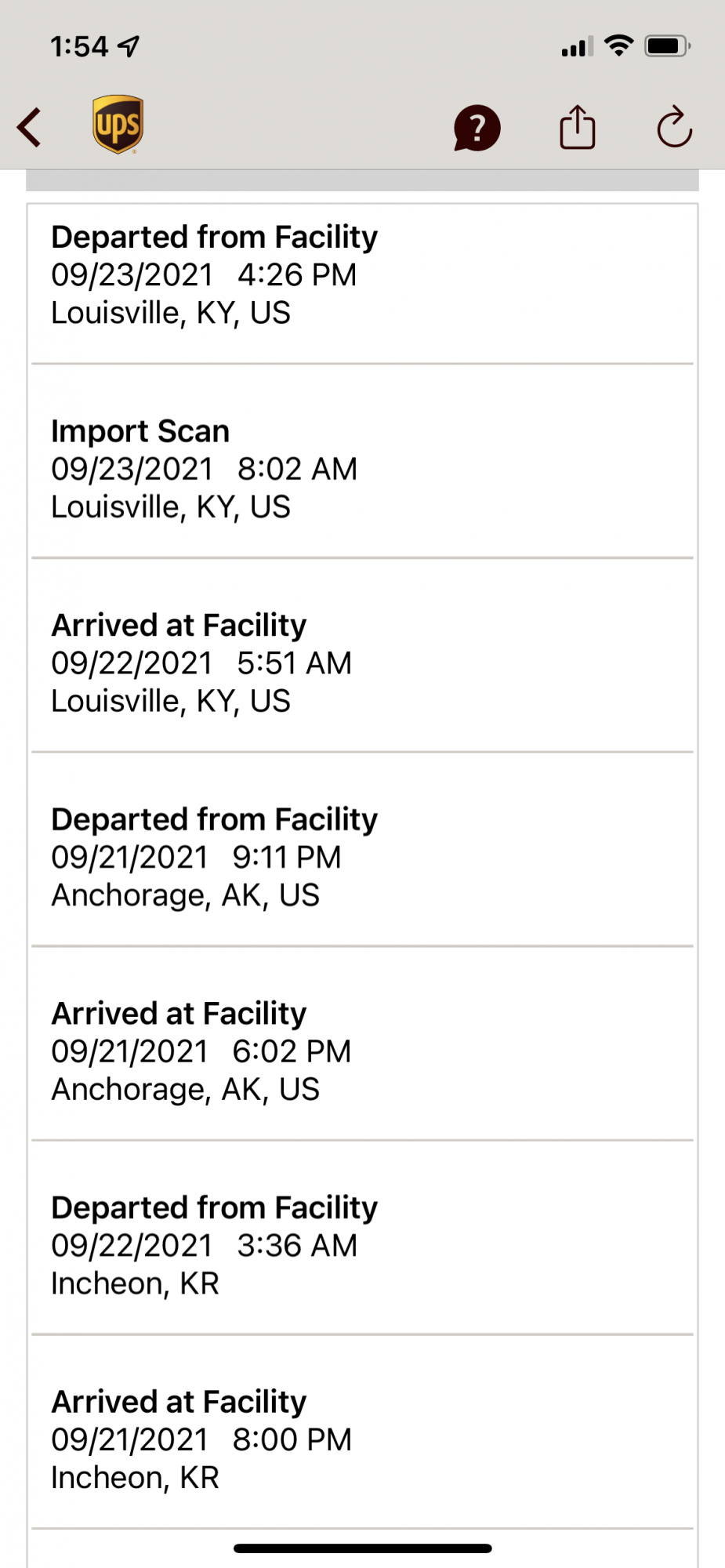Refresh the tracking details

click(x=674, y=128)
